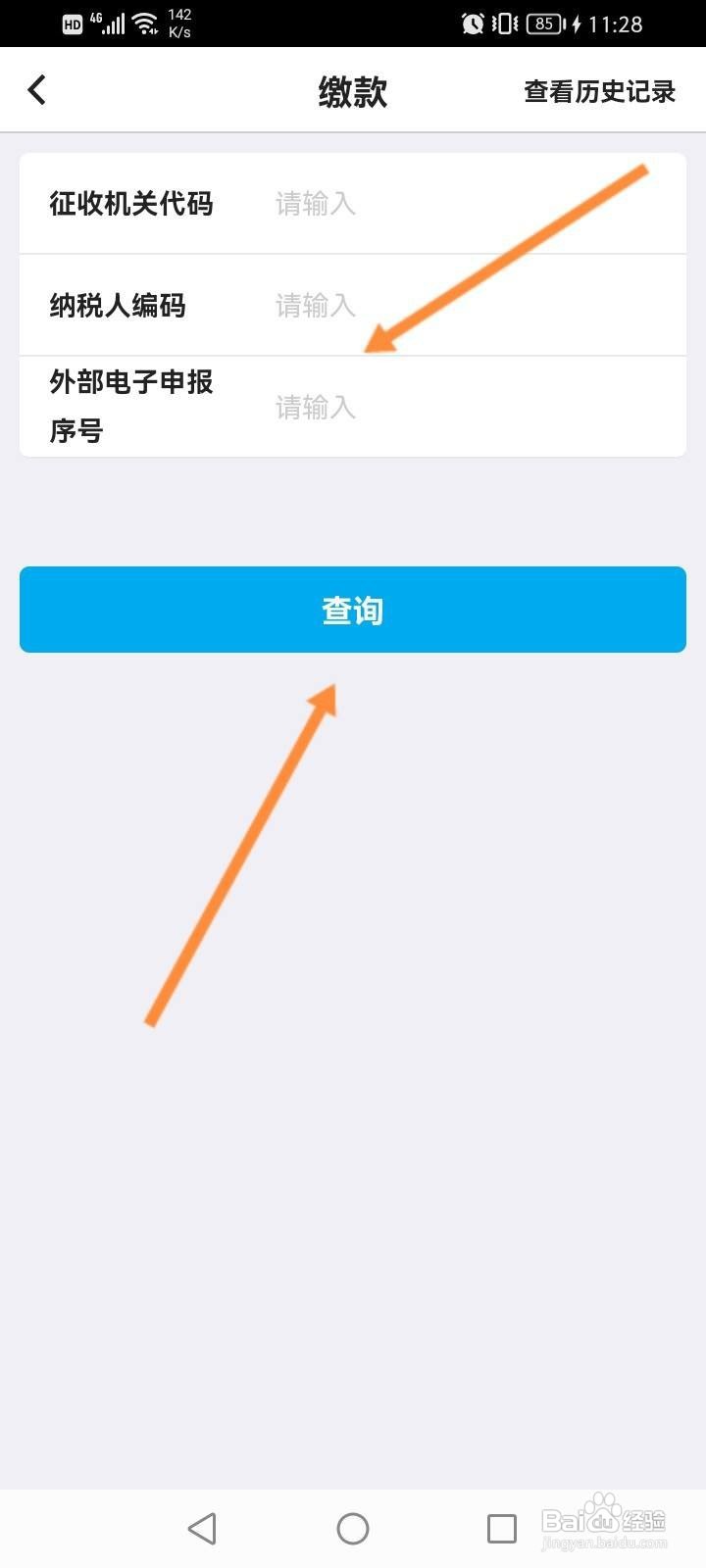Image resolution: width=706 pixels, height=1568 pixels.
Task: Tap the vibrate mode icon in status bar
Action: [x=502, y=24]
